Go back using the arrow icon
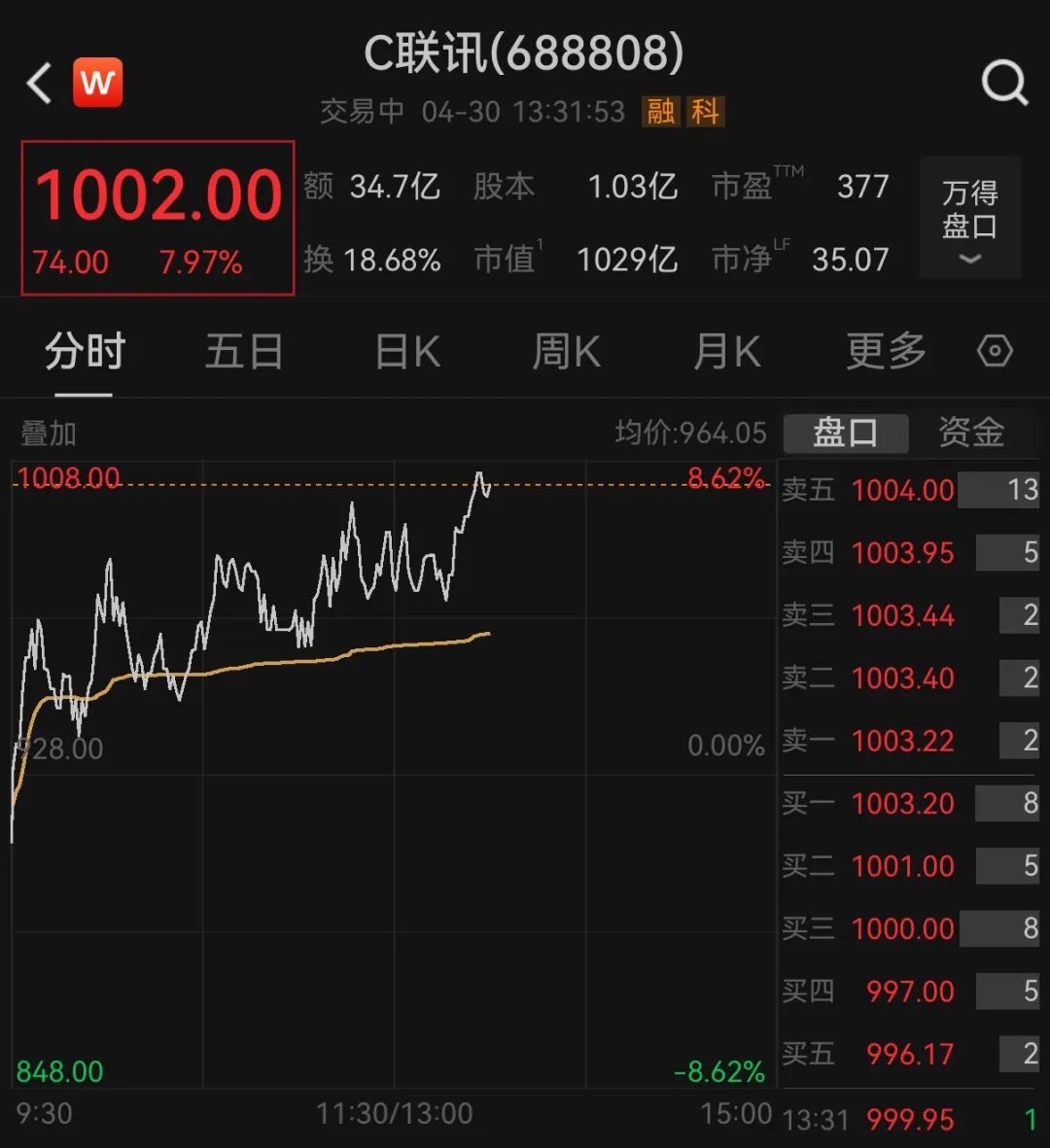 (40, 84)
